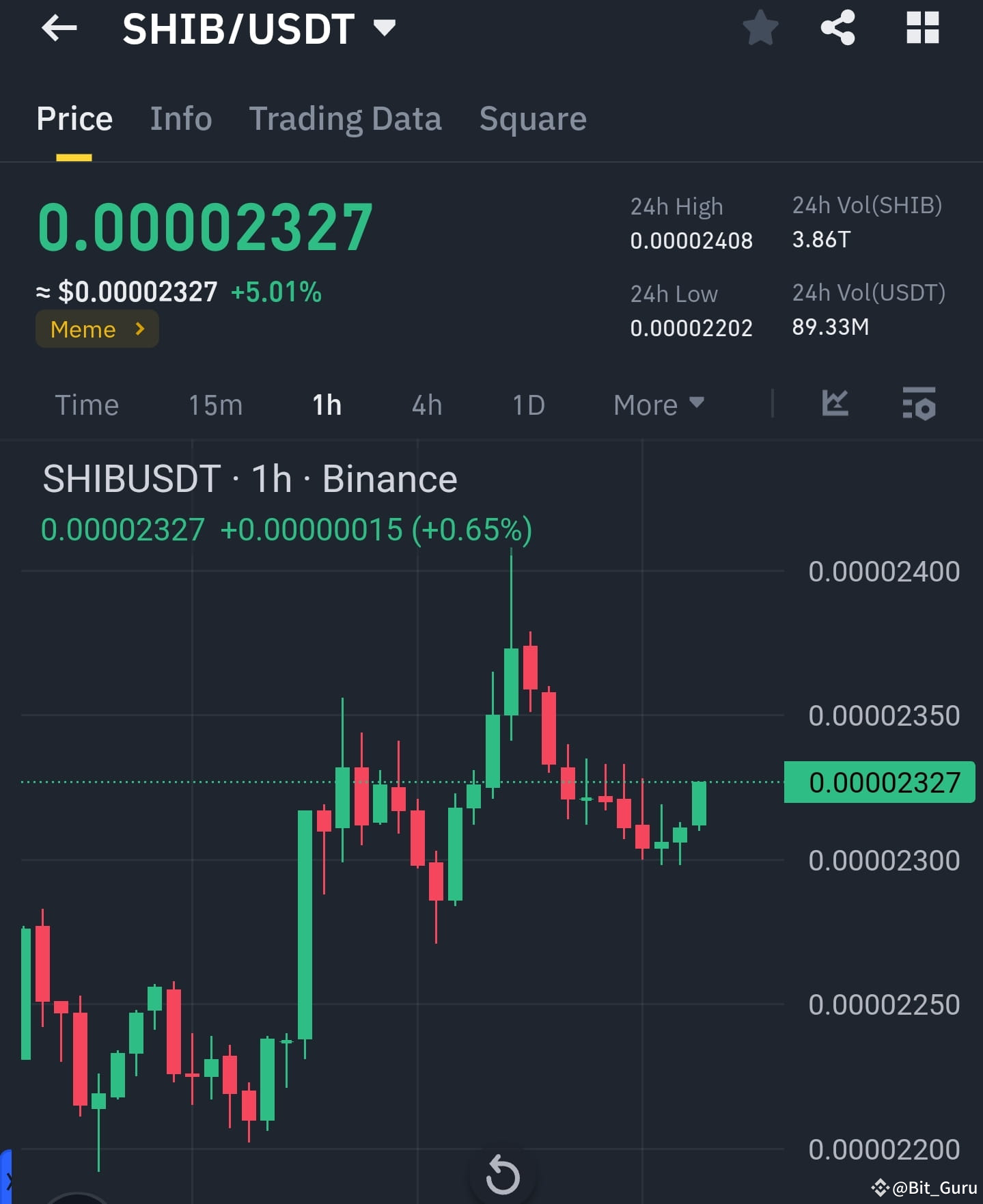Click the back arrow to exit chart

(60, 28)
